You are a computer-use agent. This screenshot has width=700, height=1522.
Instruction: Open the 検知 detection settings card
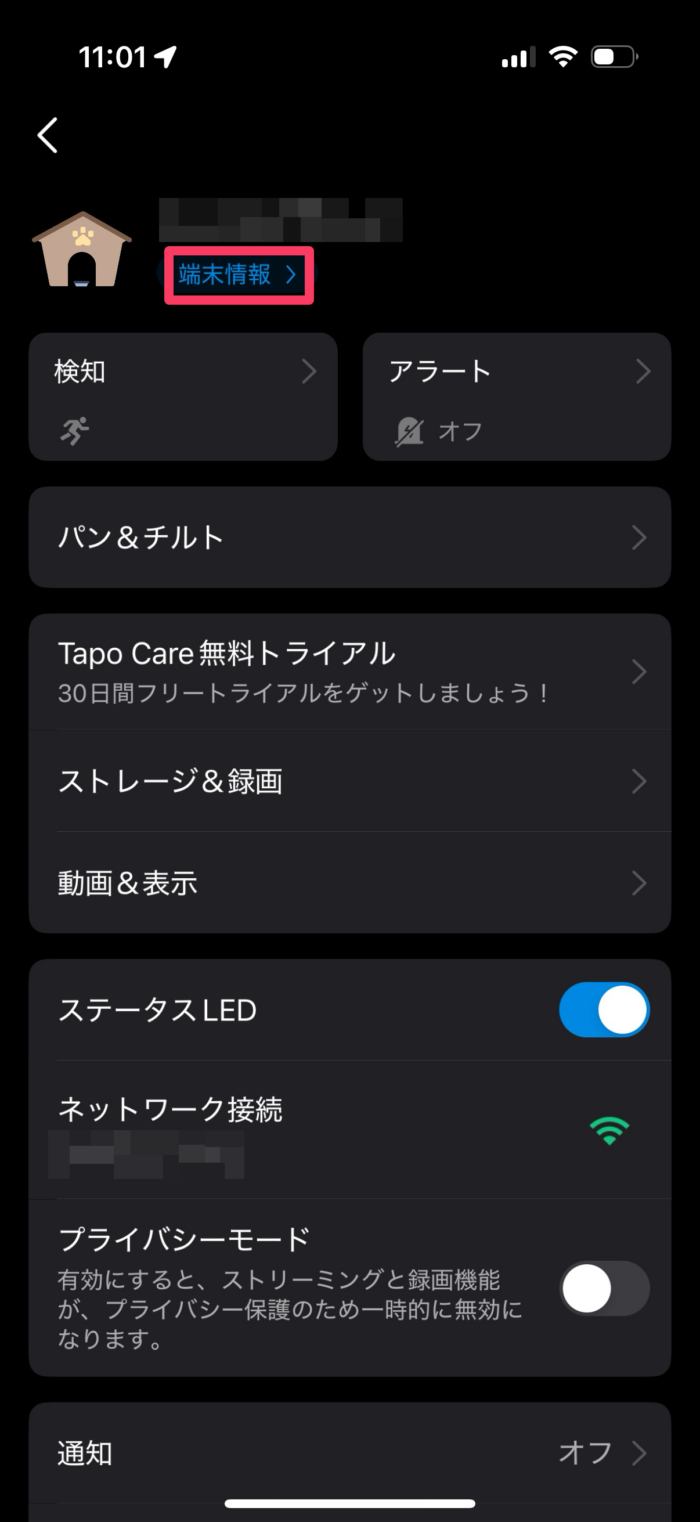[183, 397]
